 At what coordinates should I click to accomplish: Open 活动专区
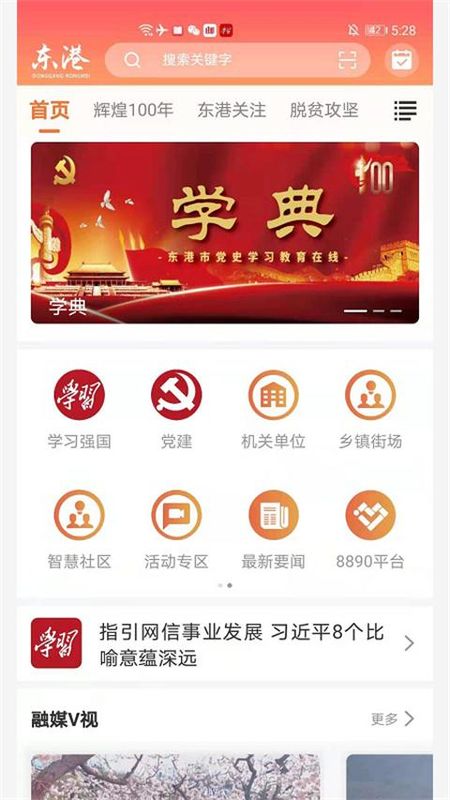pos(177,530)
